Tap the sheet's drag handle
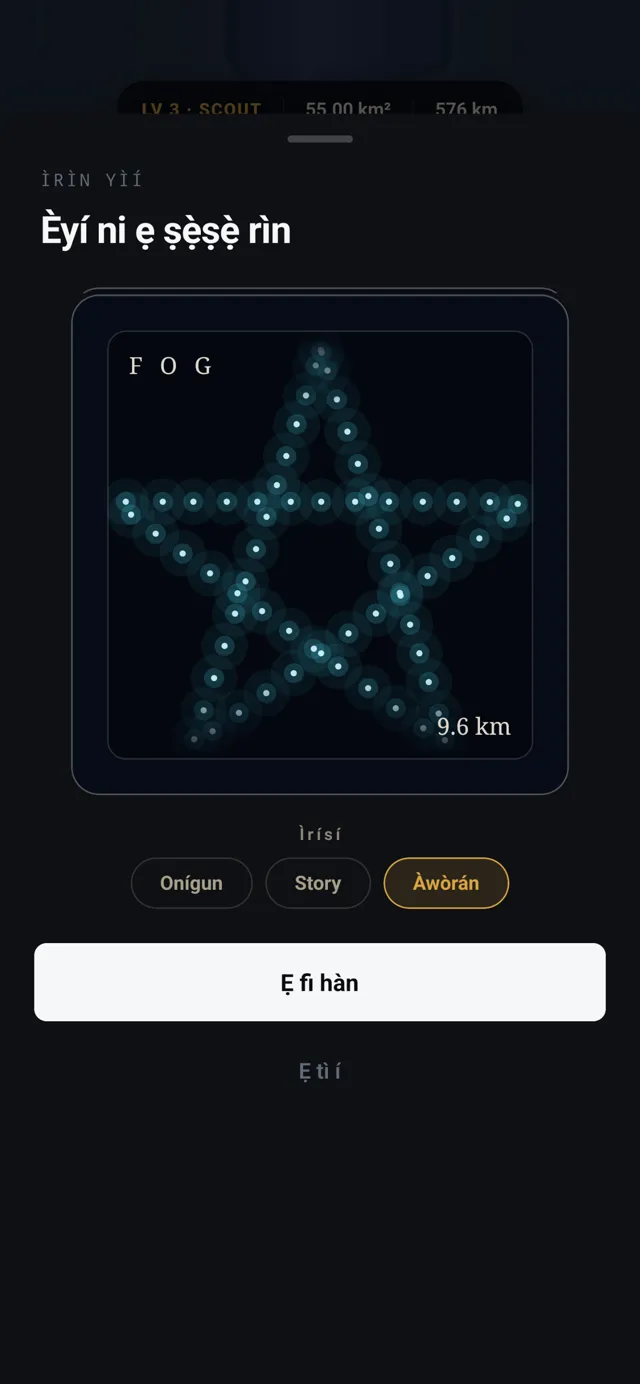This screenshot has height=1384, width=640. [320, 138]
